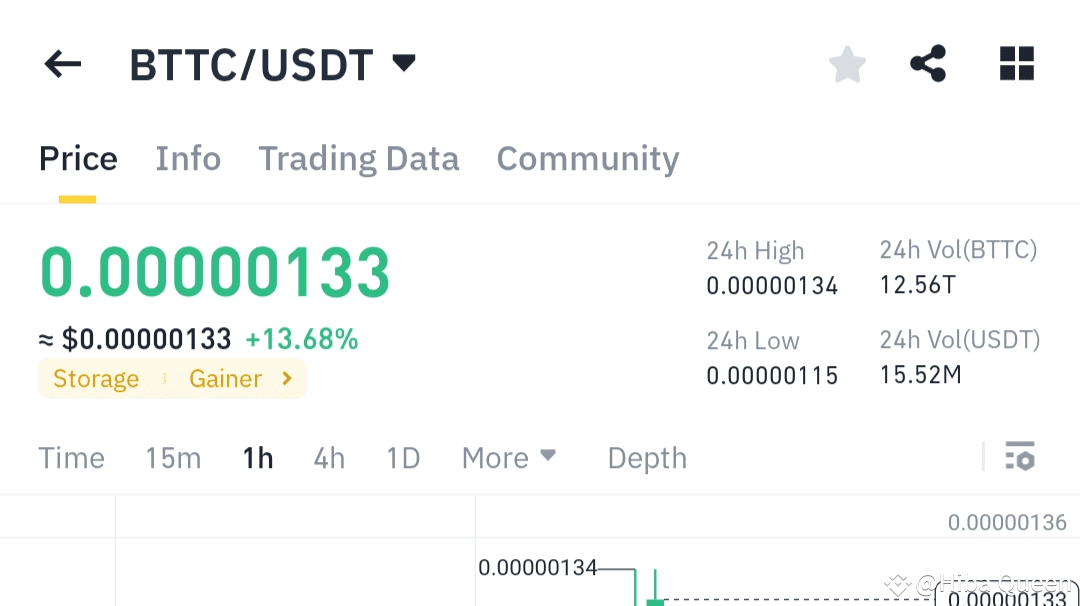This screenshot has width=1080, height=606.
Task: Share this trading pair
Action: [x=928, y=65]
